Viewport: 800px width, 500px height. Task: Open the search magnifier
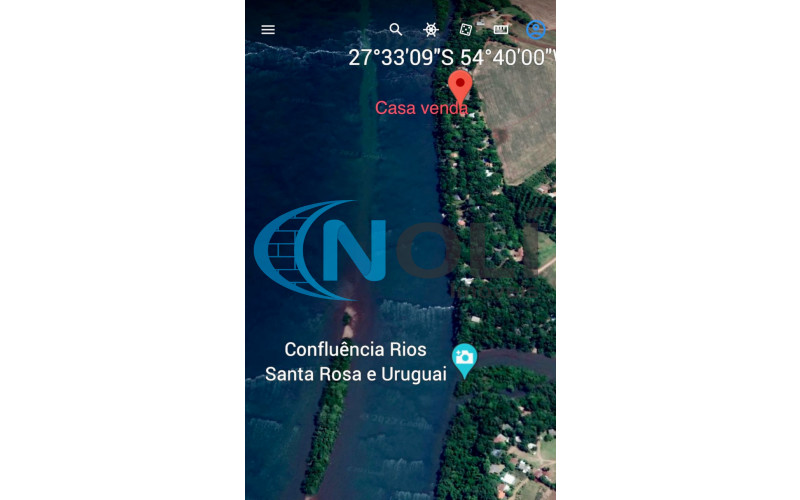pos(396,30)
